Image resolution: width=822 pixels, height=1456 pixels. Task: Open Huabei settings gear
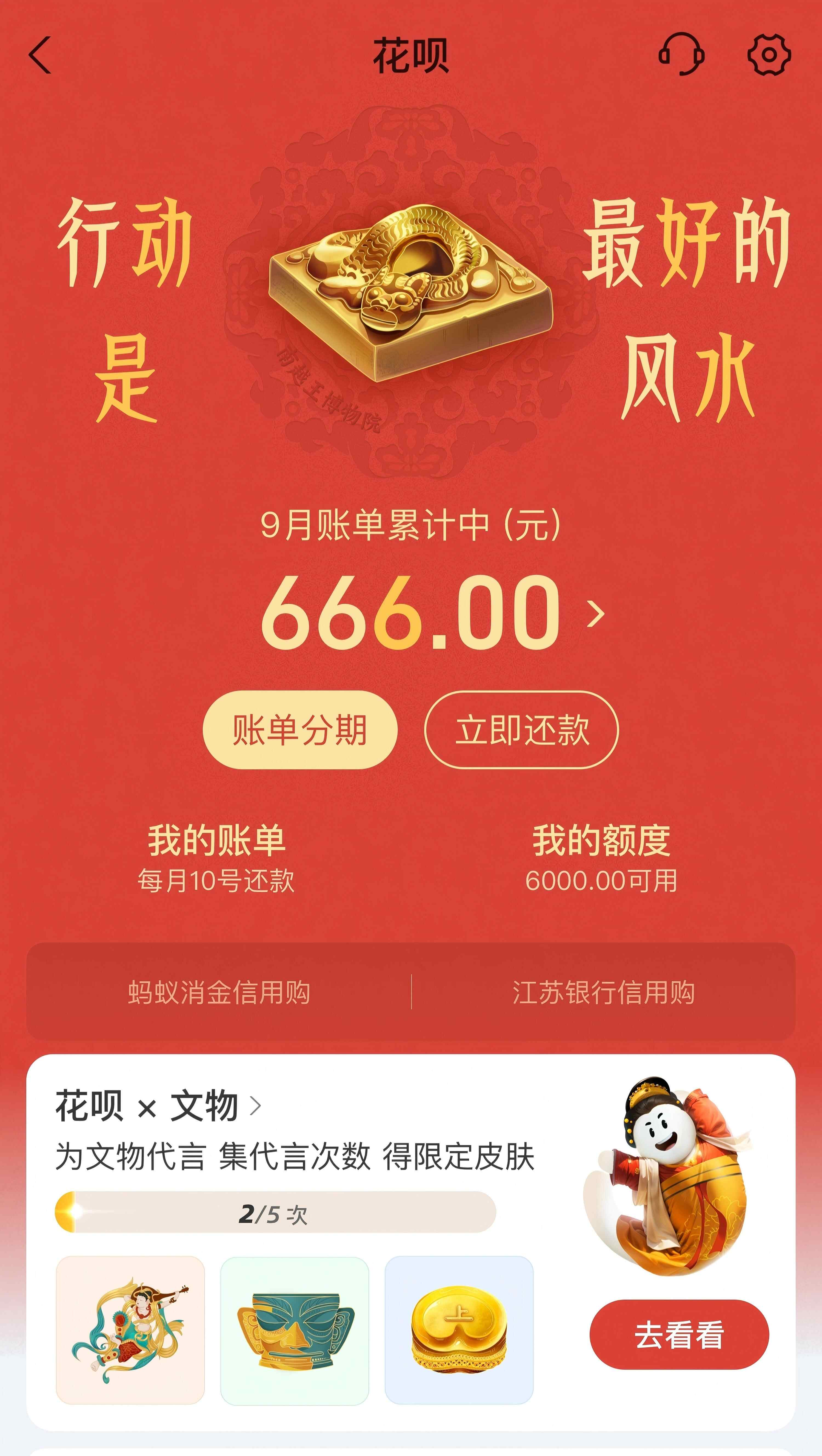click(x=769, y=54)
